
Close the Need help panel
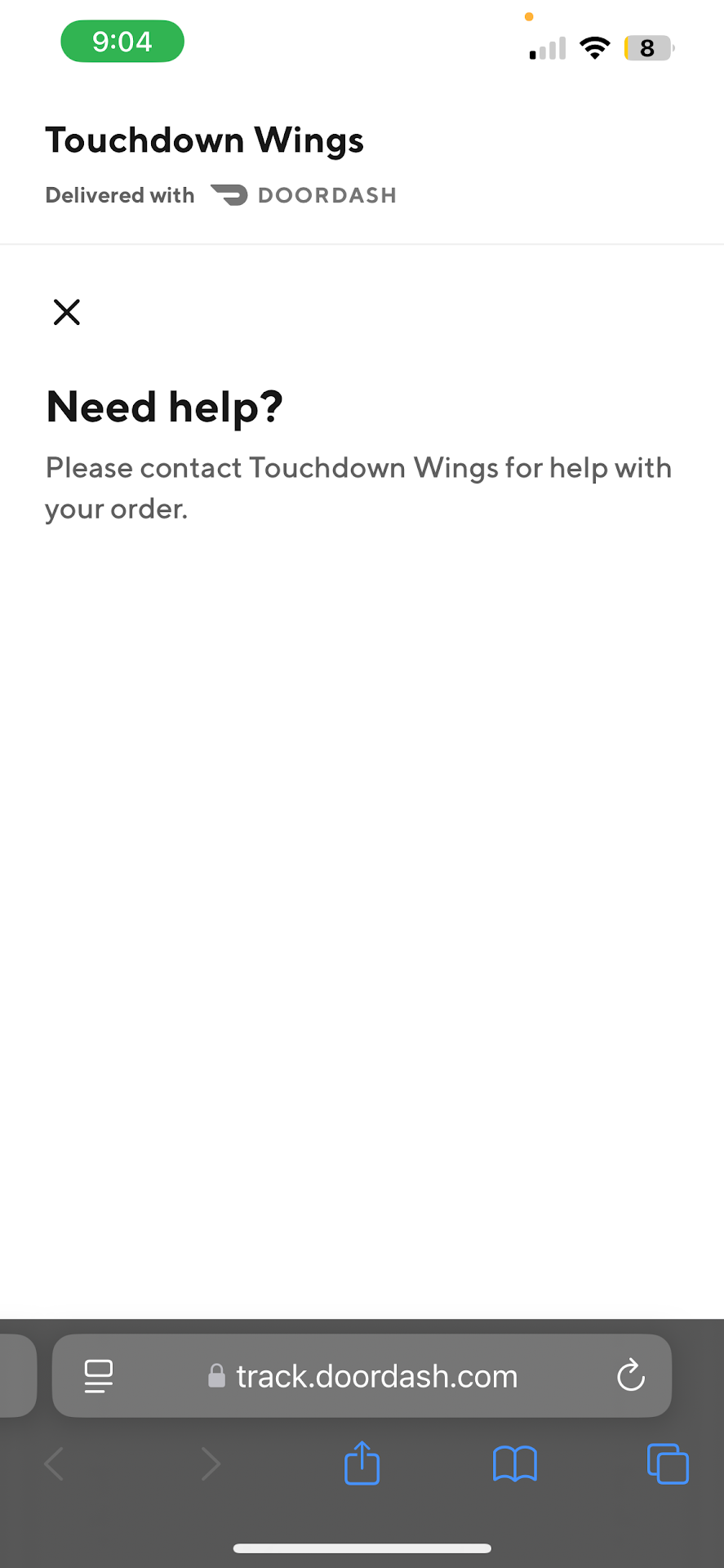click(67, 312)
